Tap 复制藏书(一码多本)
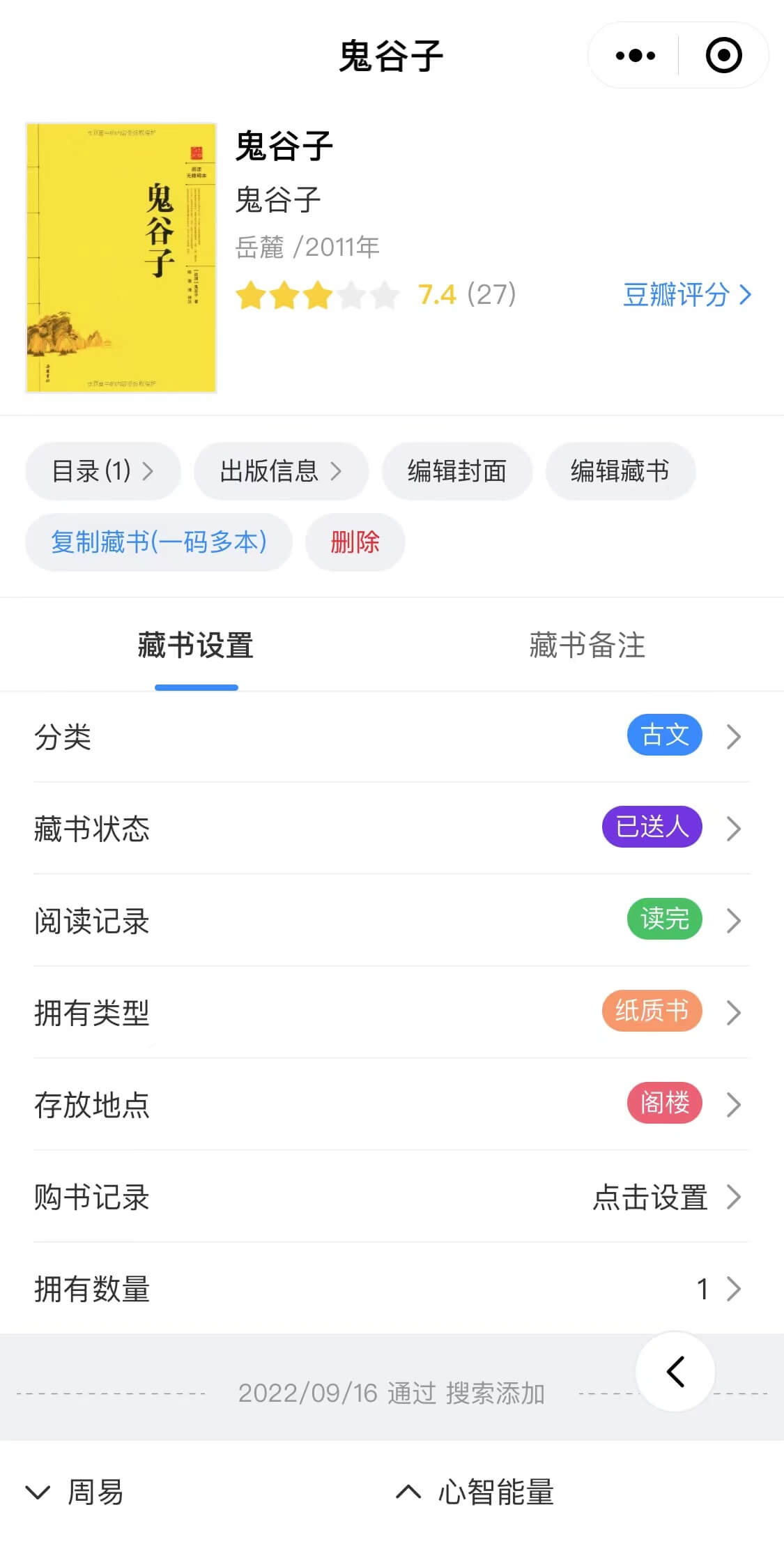Screen dimensions: 784x1544 tap(159, 542)
